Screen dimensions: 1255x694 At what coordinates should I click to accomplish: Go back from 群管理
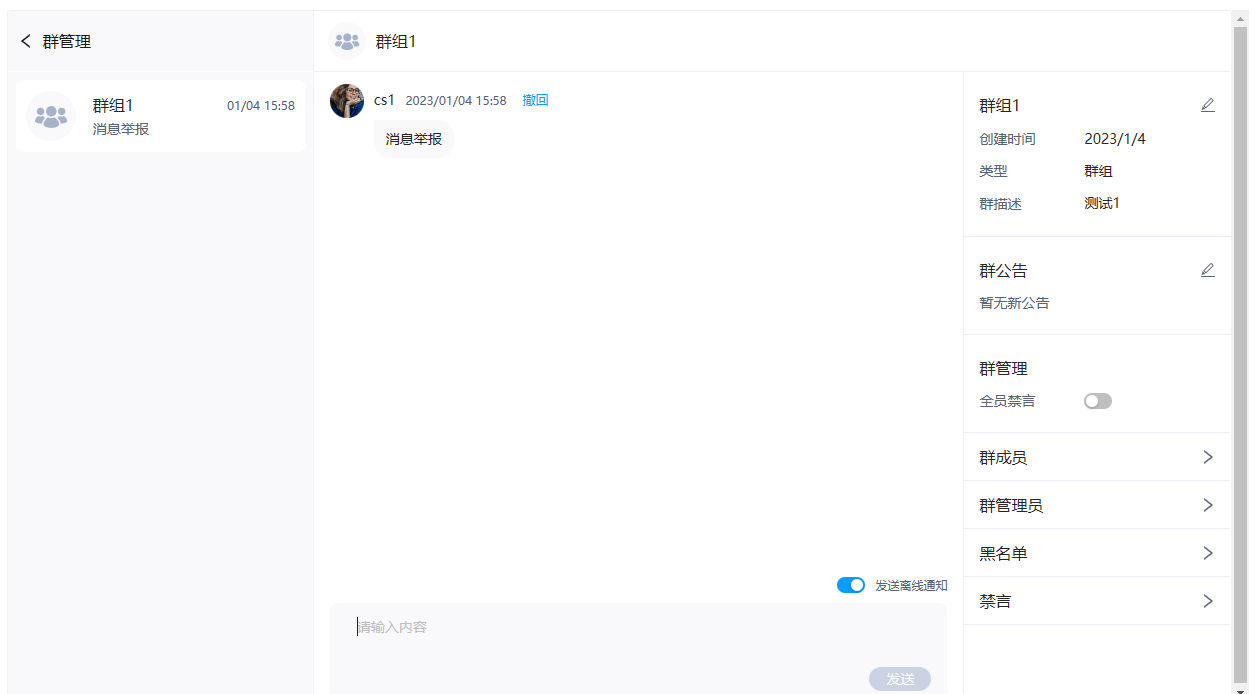click(26, 41)
